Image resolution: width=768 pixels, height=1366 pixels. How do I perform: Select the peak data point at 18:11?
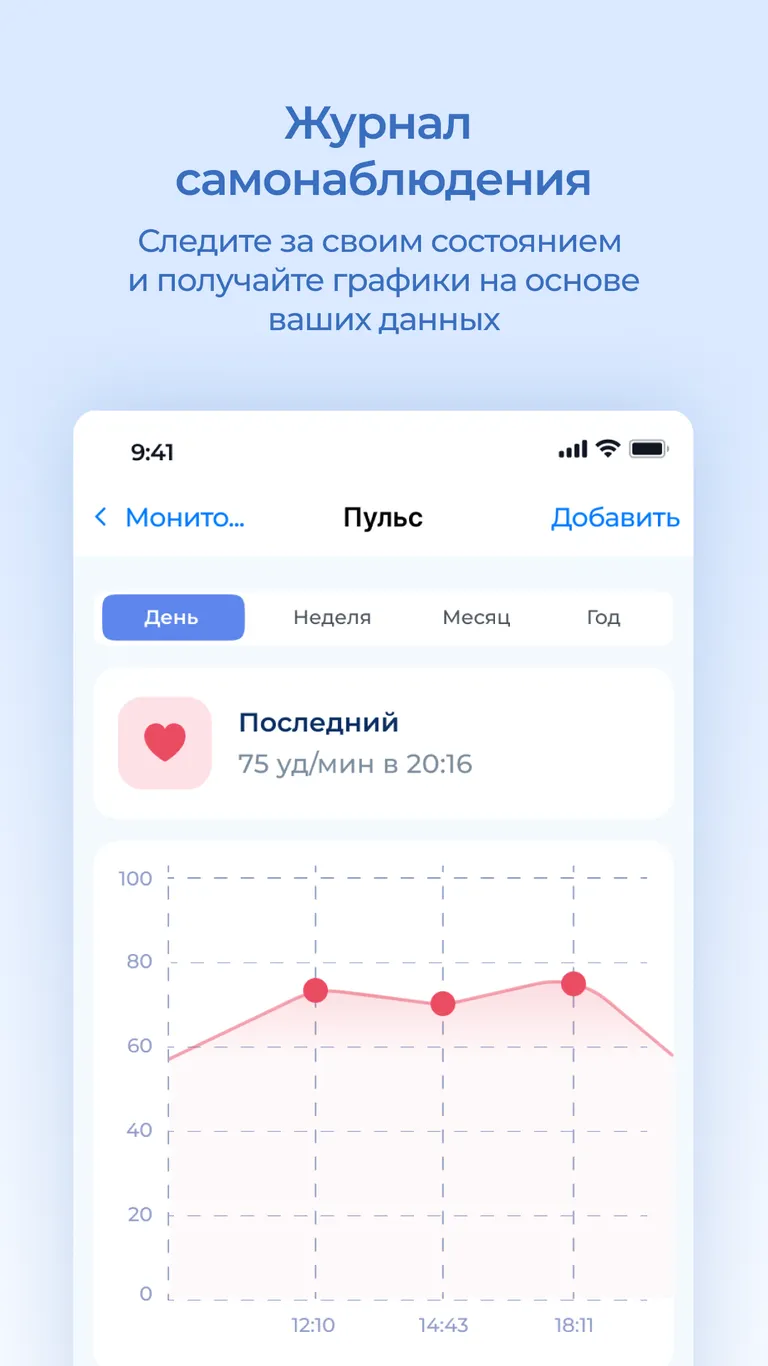573,984
